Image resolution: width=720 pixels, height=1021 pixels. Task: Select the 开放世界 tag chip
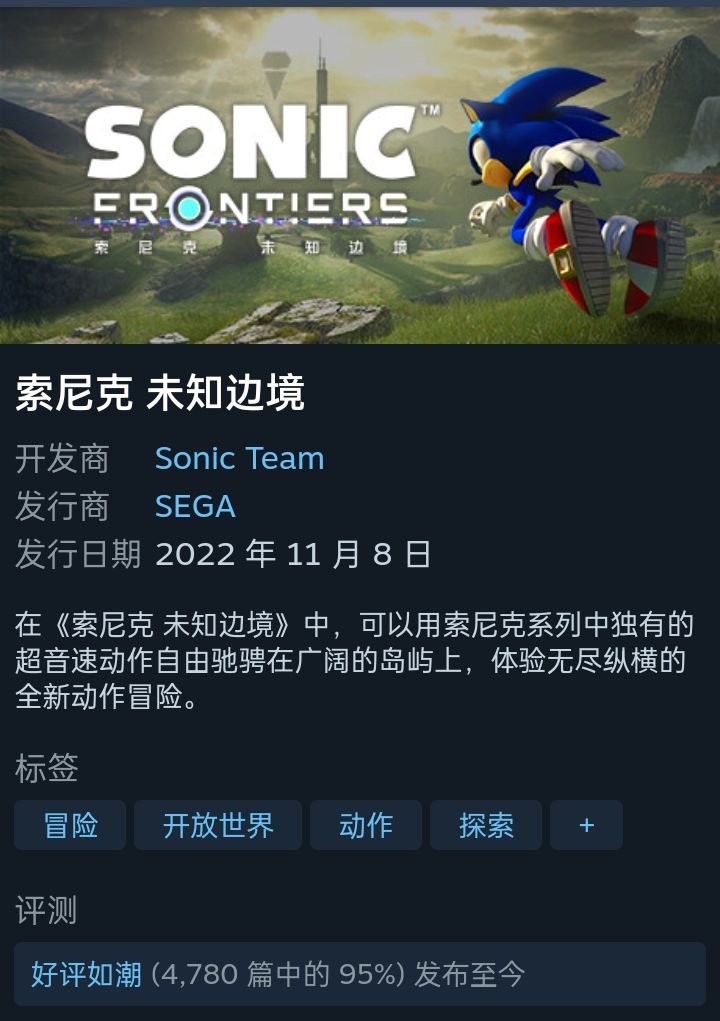coord(218,825)
